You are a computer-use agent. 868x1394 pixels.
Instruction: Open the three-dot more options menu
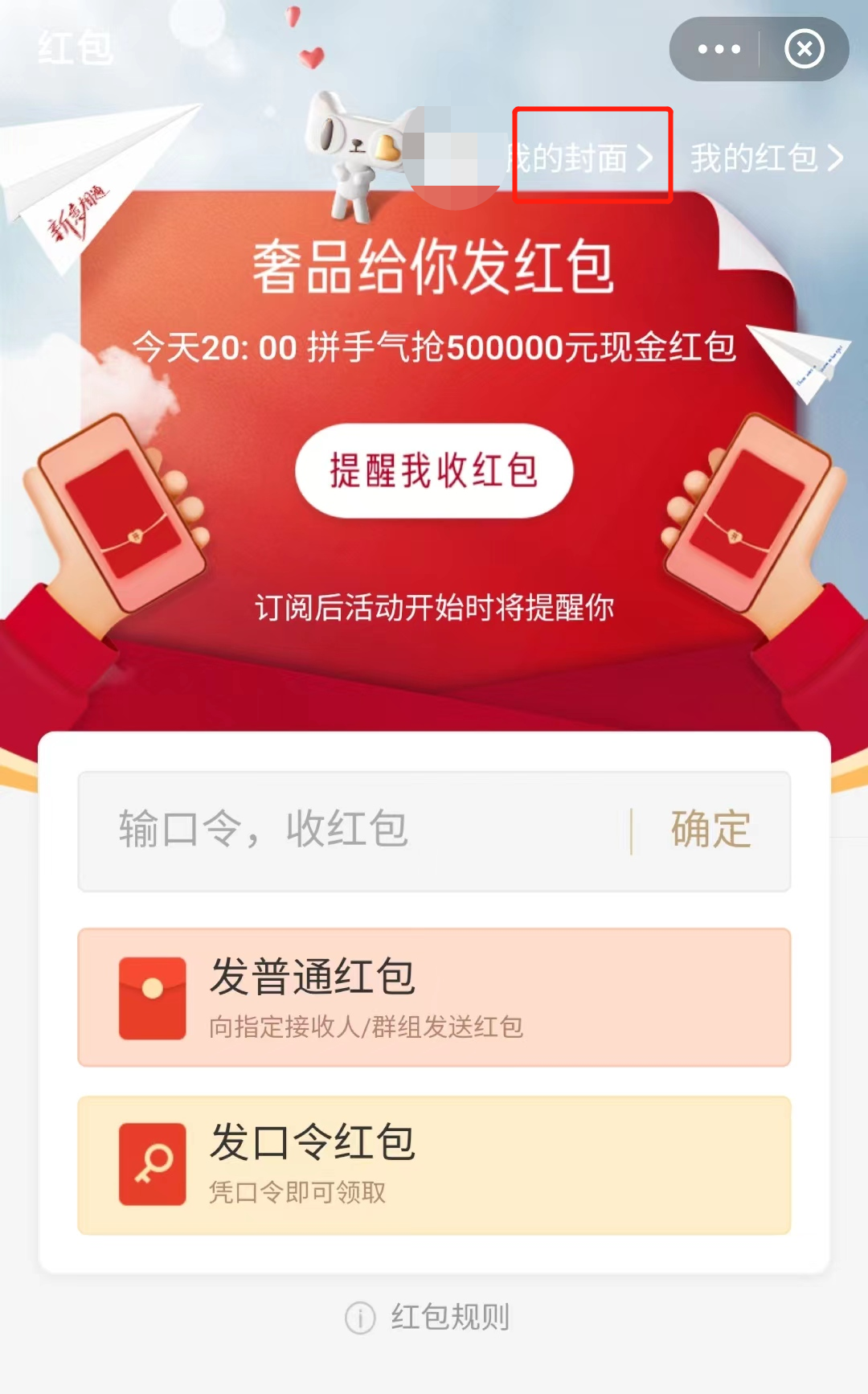pos(719,50)
